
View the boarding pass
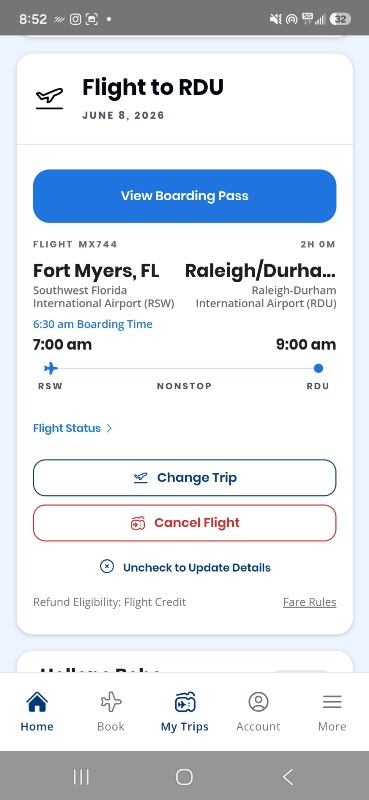tap(184, 196)
